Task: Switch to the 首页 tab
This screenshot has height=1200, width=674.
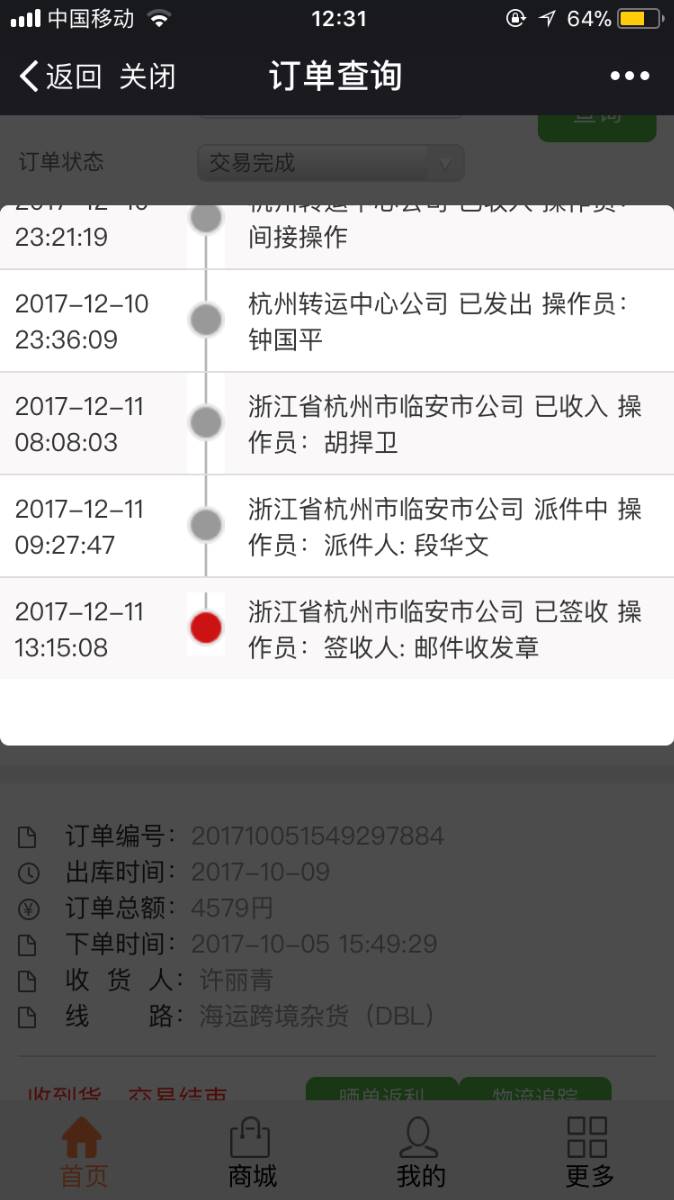Action: pyautogui.click(x=83, y=1152)
